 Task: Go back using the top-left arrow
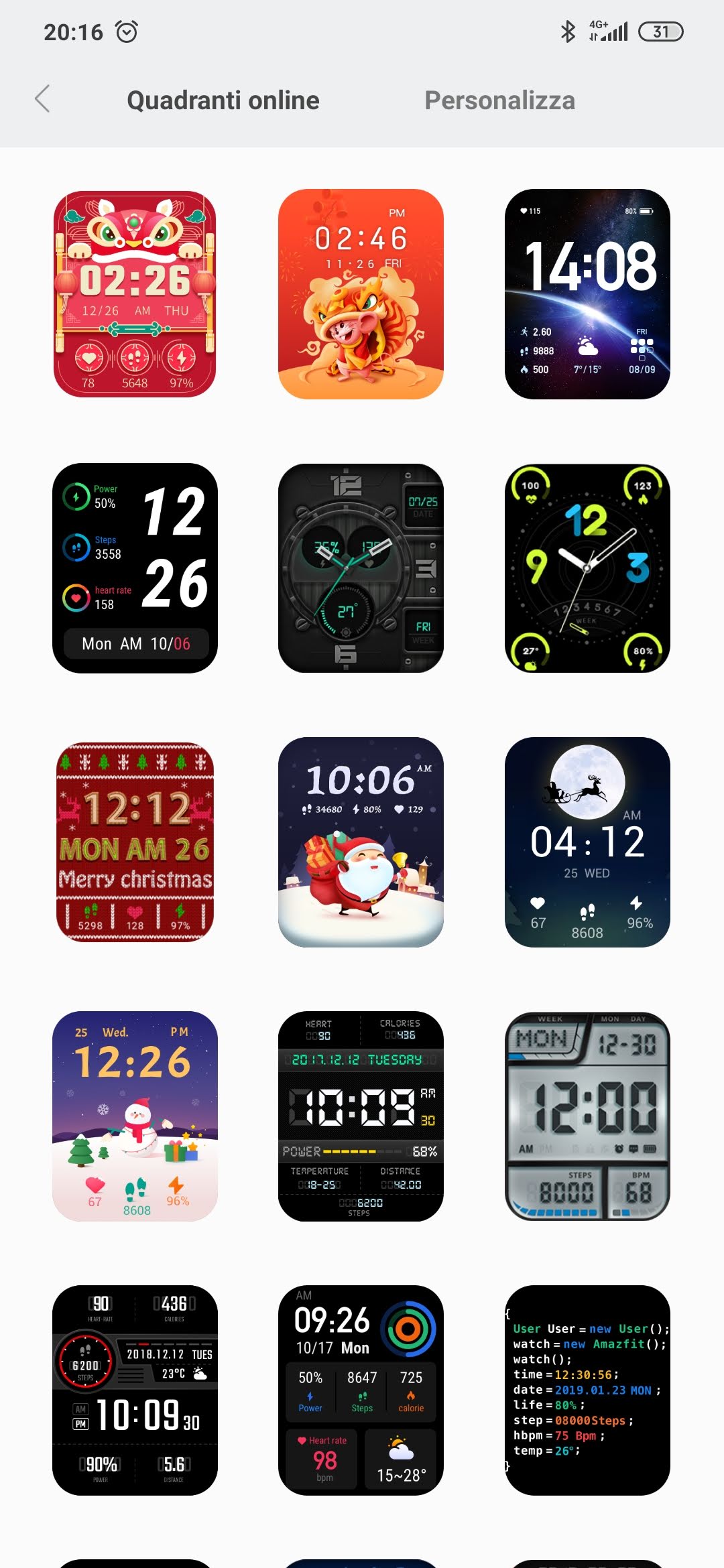[x=43, y=99]
